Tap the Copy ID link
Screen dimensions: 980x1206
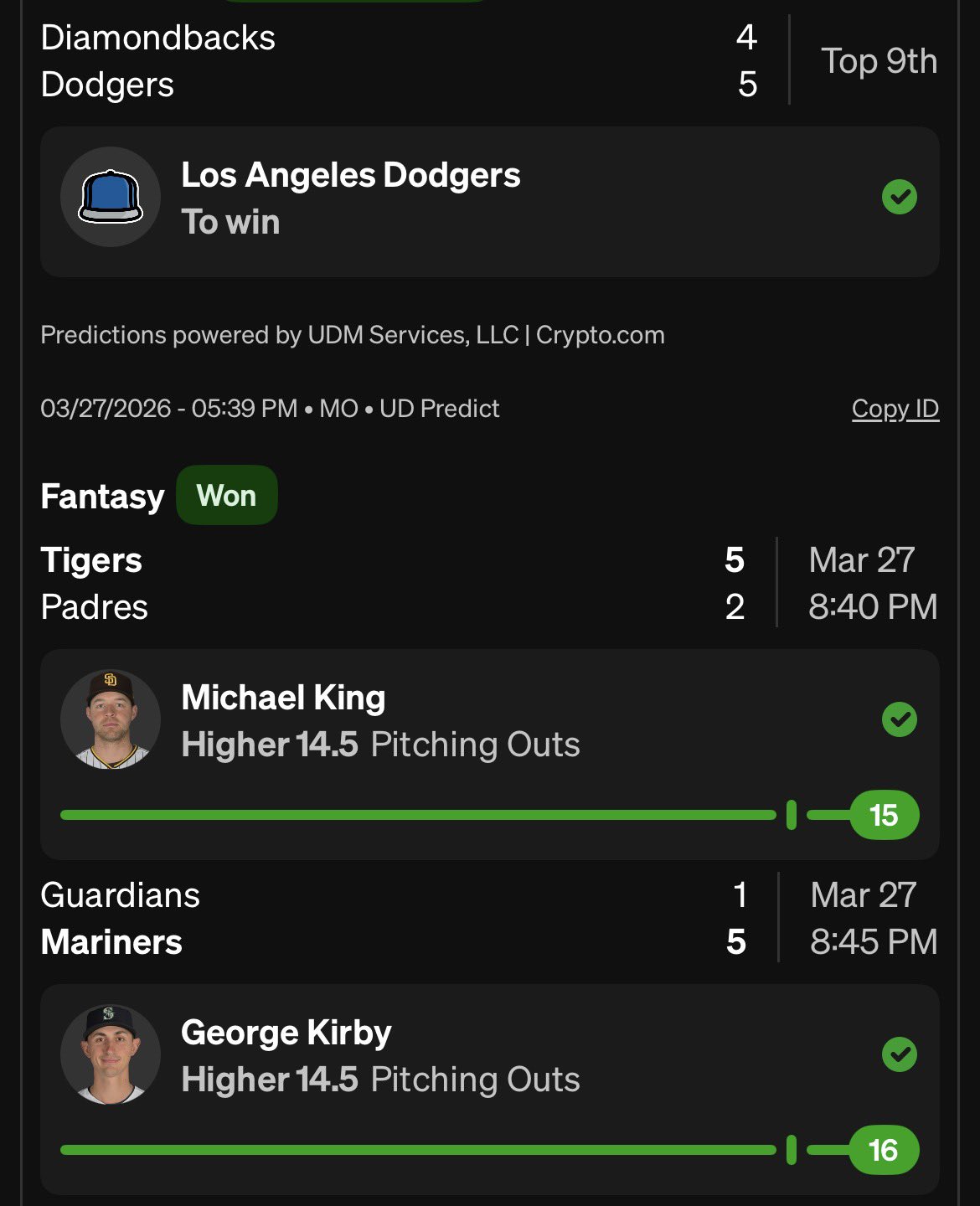pyautogui.click(x=895, y=409)
